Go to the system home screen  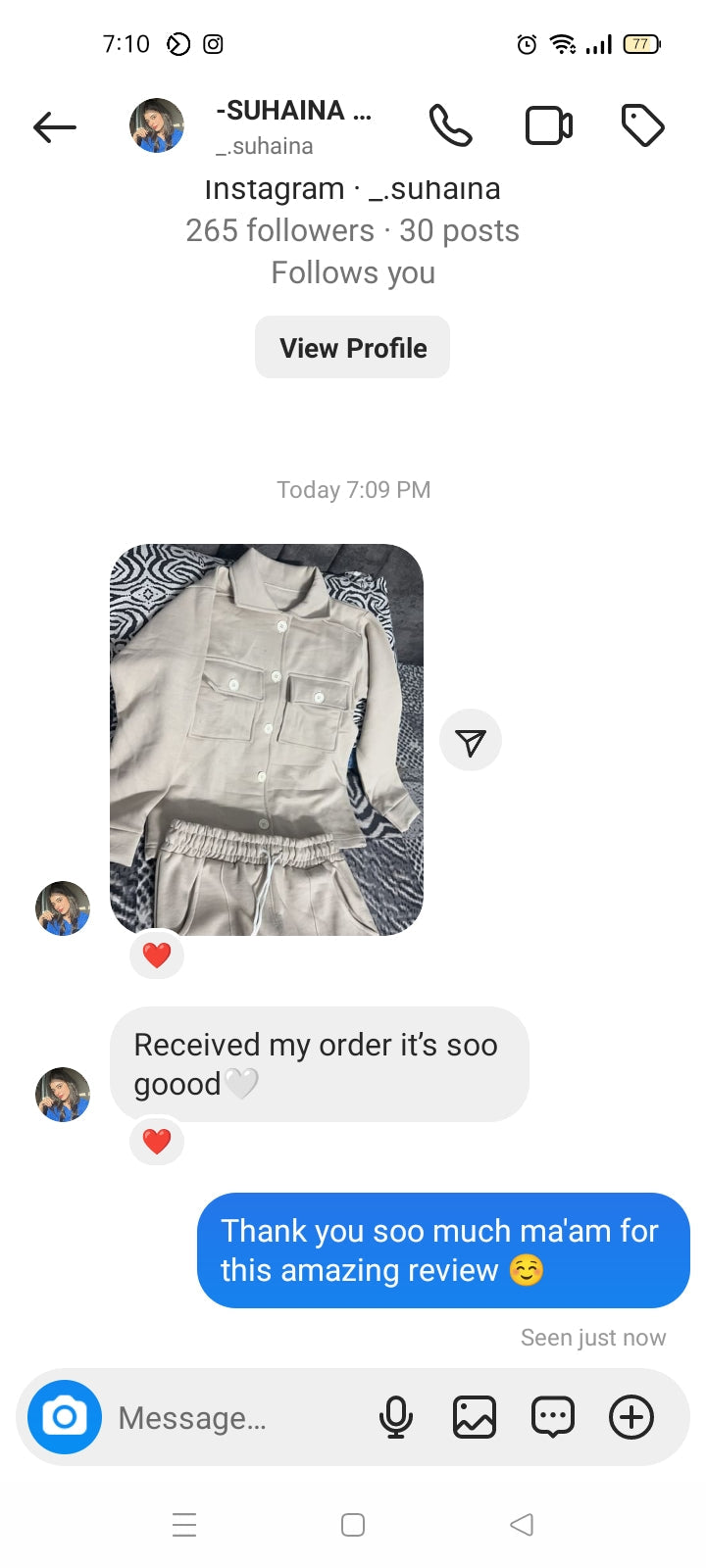click(x=353, y=1525)
